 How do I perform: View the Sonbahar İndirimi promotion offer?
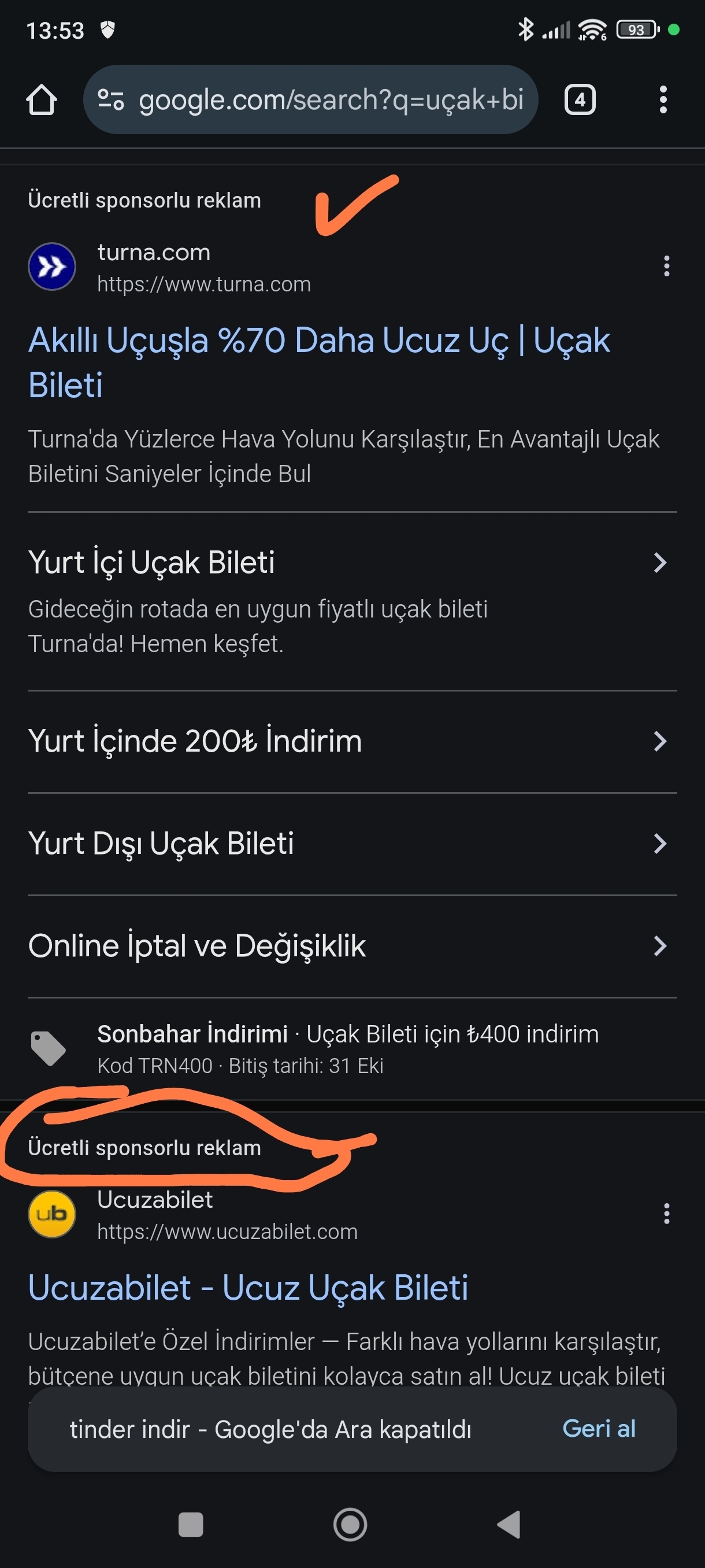pos(347,1048)
